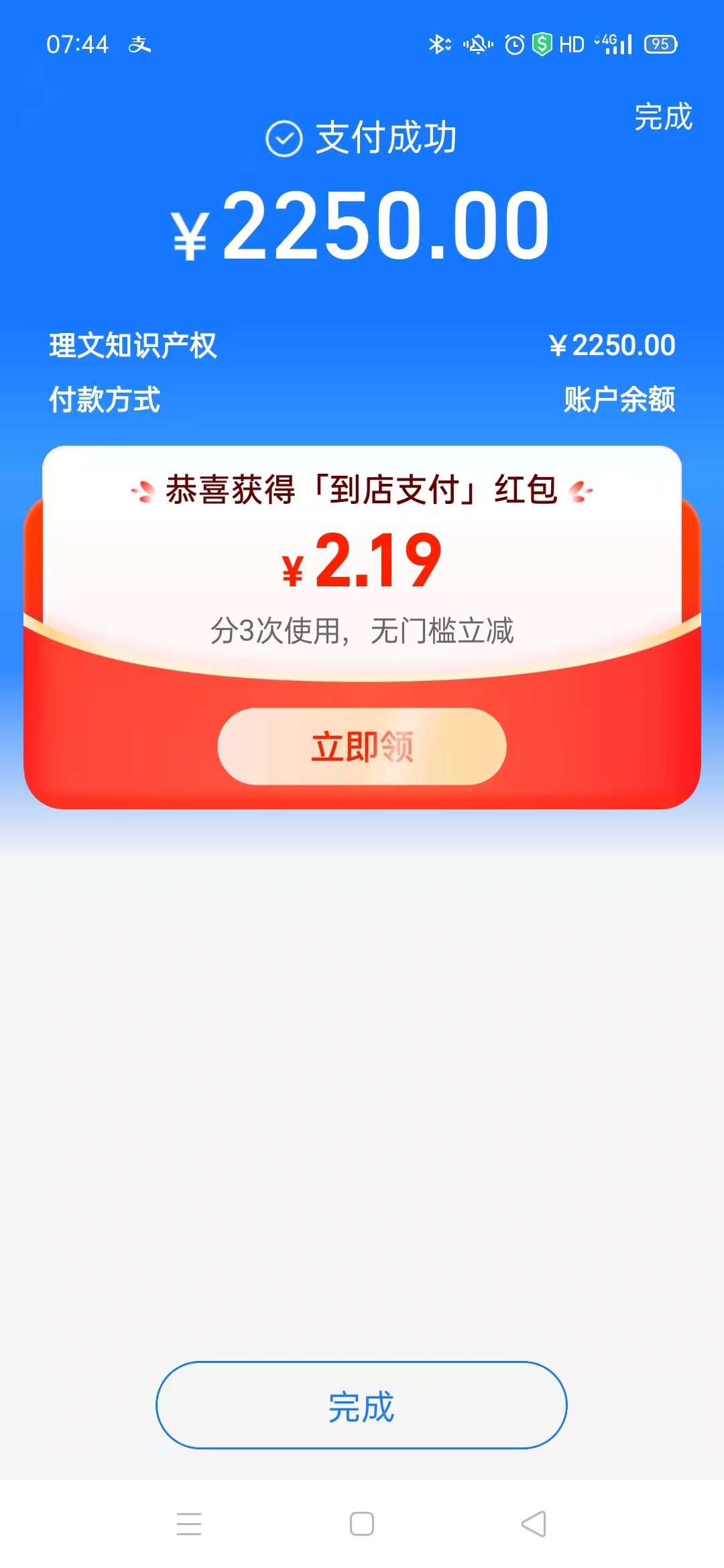
Task: Open the recent apps menu
Action: pos(189,1524)
